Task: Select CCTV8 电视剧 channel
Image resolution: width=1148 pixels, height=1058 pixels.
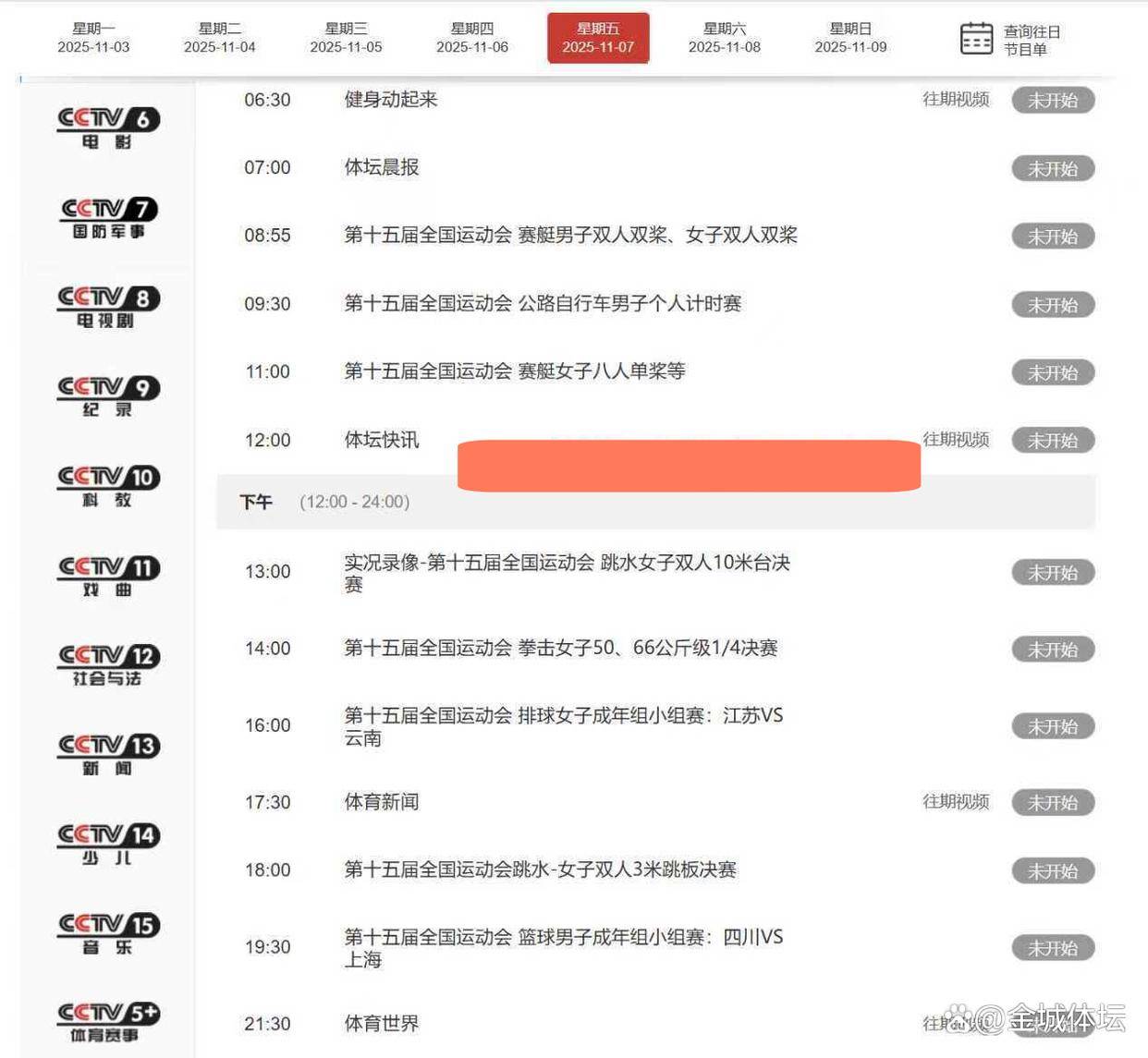Action: pos(108,307)
